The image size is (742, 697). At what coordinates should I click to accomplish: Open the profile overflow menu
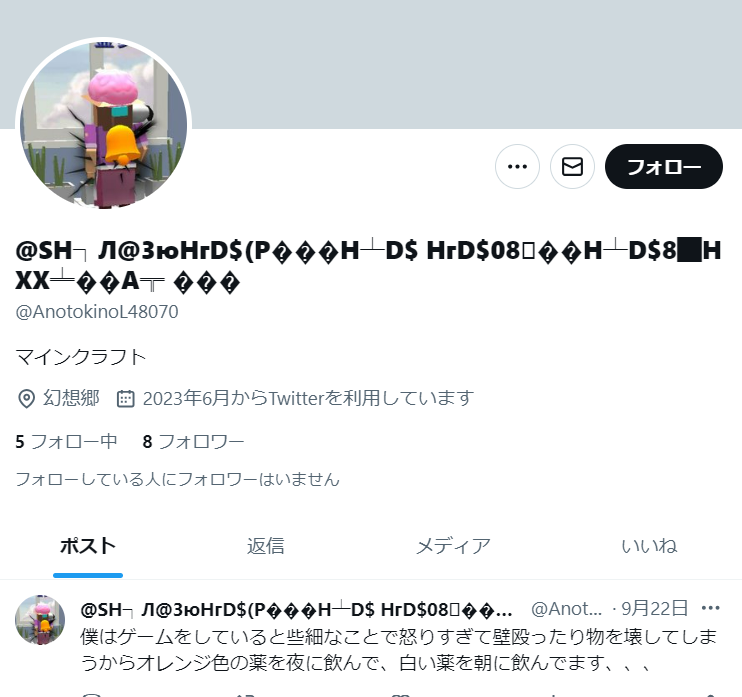coord(517,167)
